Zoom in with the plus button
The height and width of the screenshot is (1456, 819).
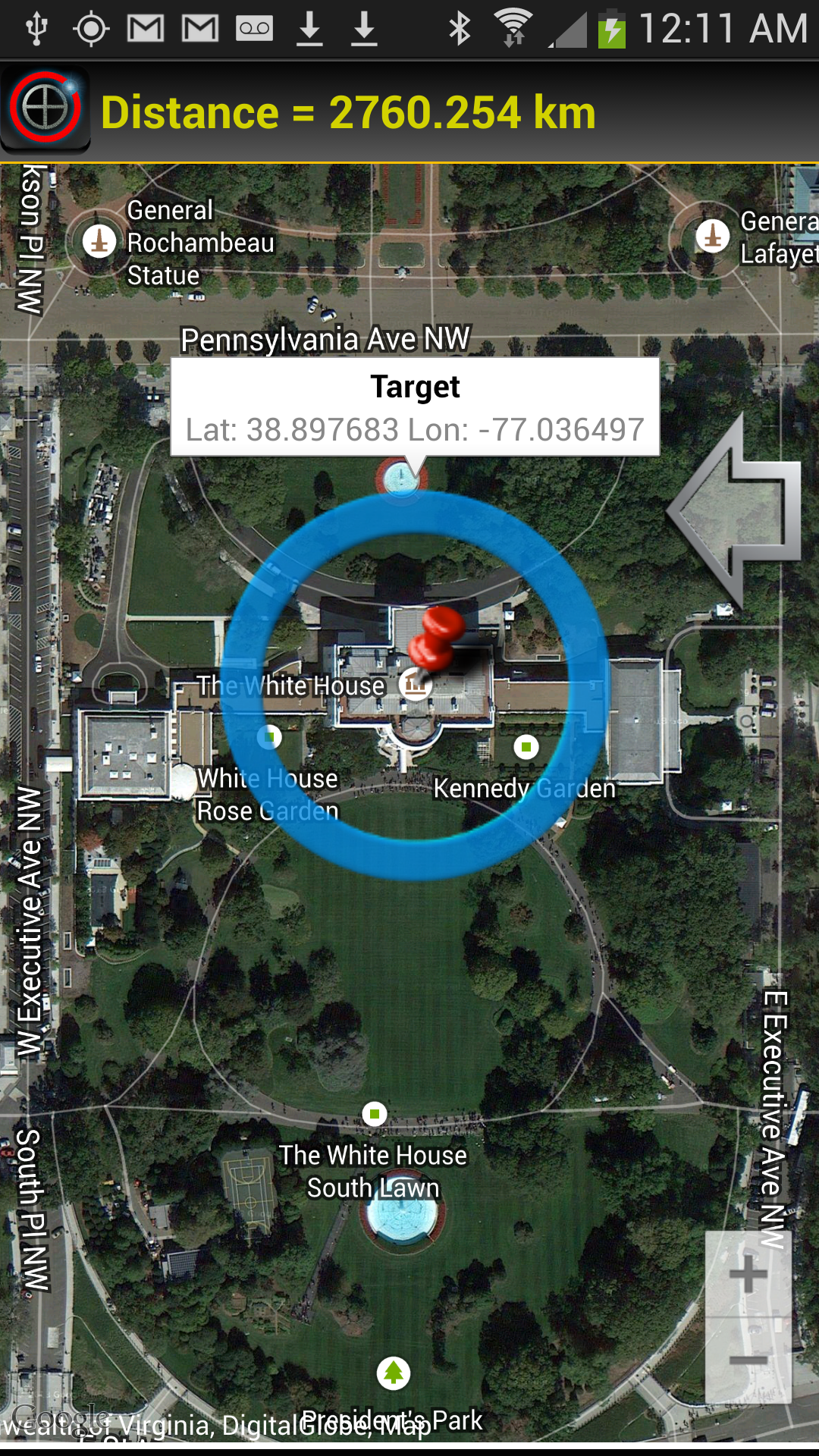(x=748, y=1273)
